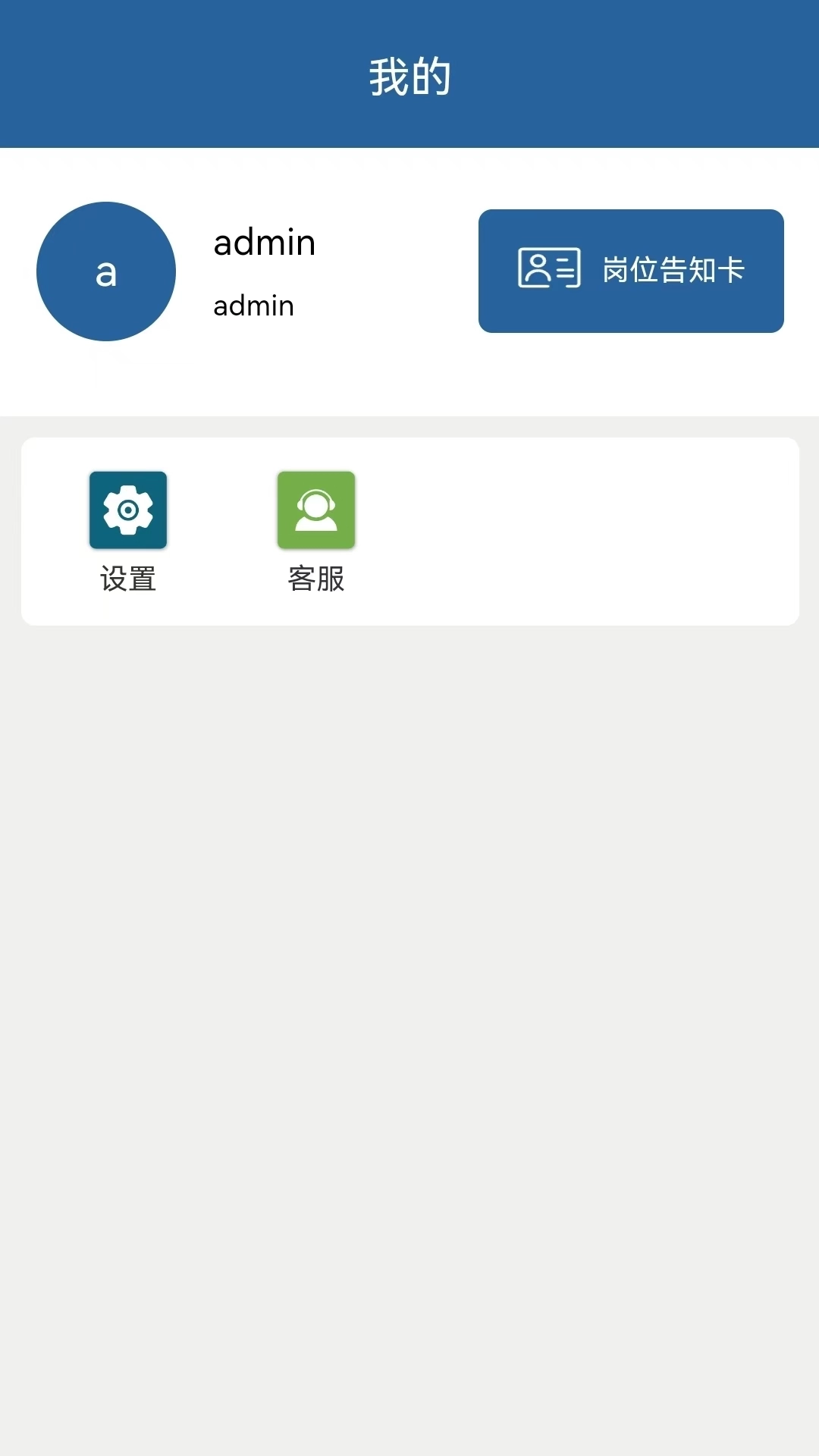The height and width of the screenshot is (1456, 819).
Task: Click the gear symbol above the 设置 label
Action: [127, 510]
